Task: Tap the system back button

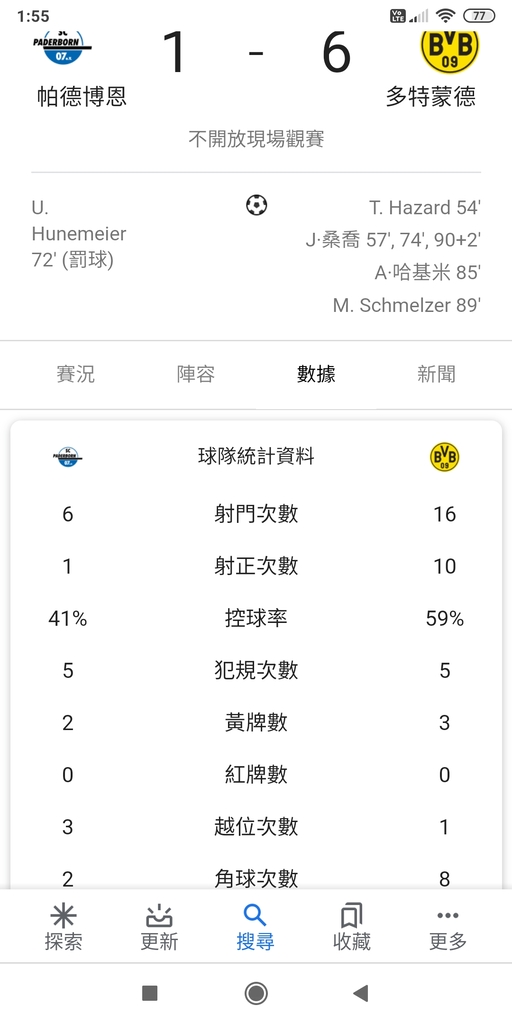Action: [360, 993]
